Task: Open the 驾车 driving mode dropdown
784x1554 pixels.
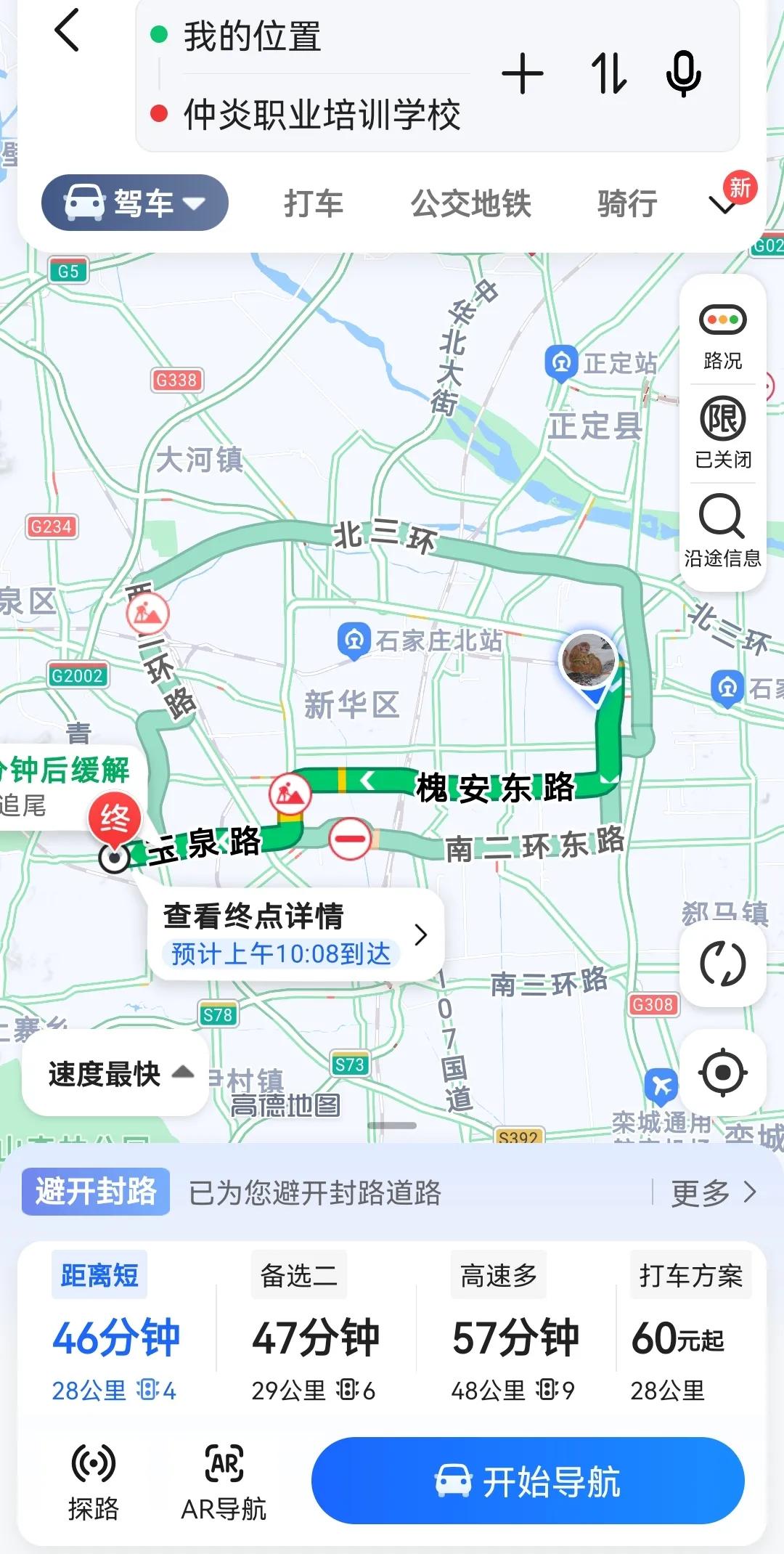Action: 135,203
